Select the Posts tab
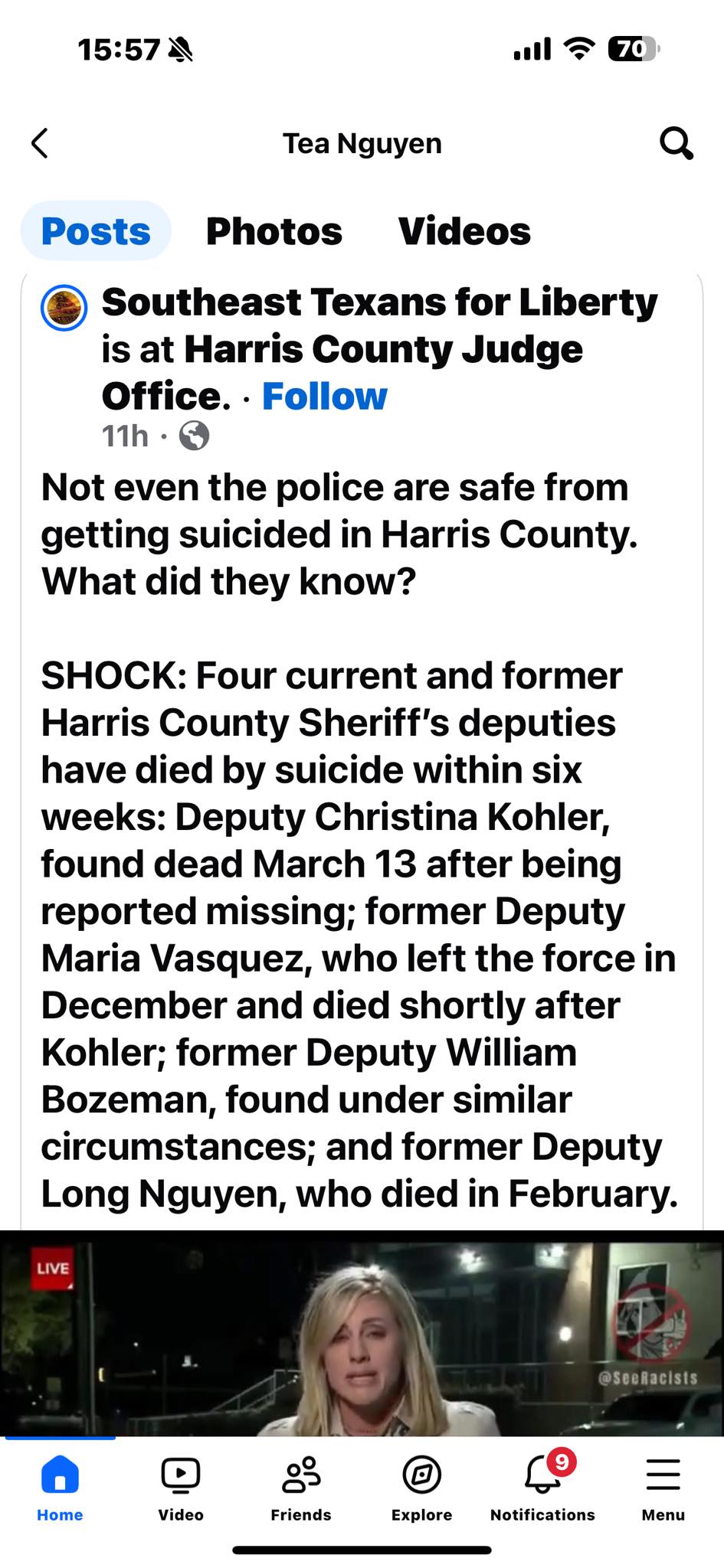 click(x=96, y=231)
